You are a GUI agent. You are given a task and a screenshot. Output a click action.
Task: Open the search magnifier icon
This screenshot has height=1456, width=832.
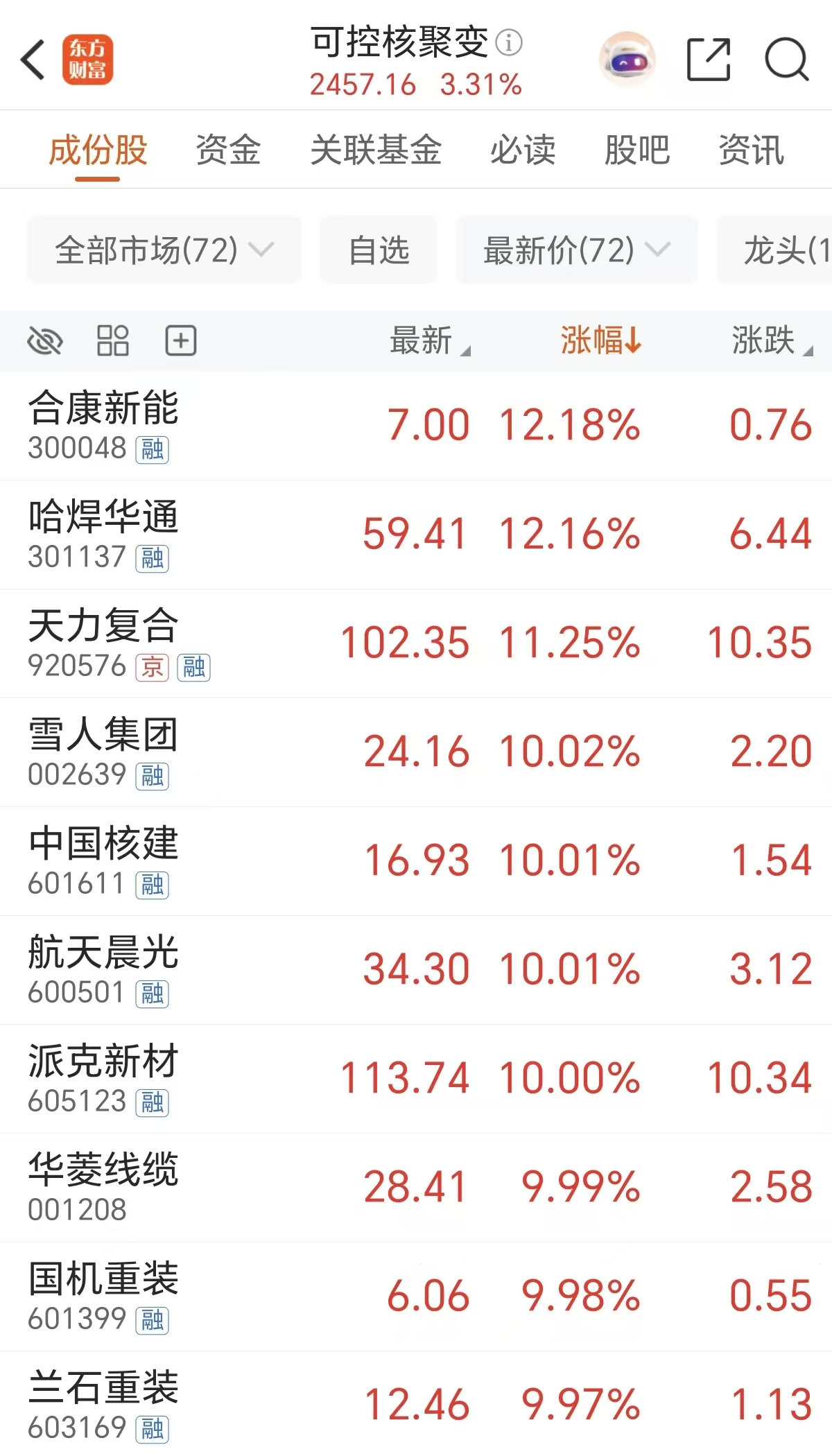click(786, 60)
